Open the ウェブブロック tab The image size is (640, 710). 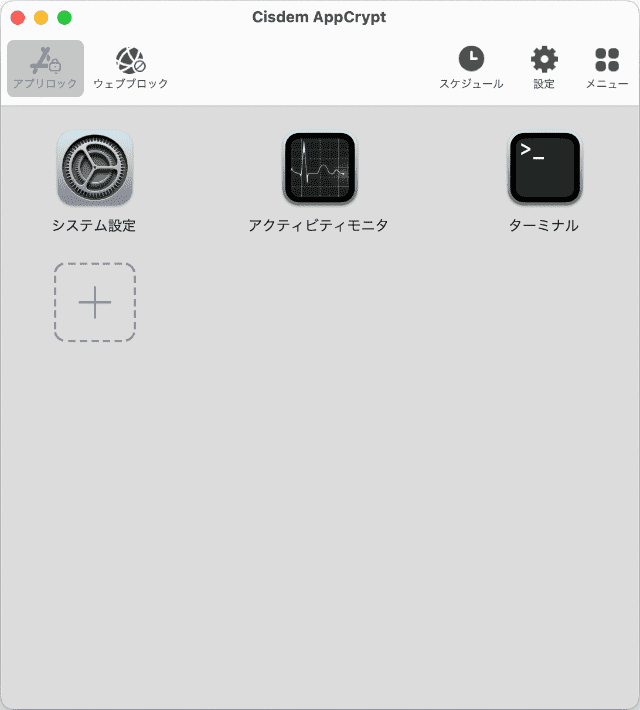(x=130, y=68)
